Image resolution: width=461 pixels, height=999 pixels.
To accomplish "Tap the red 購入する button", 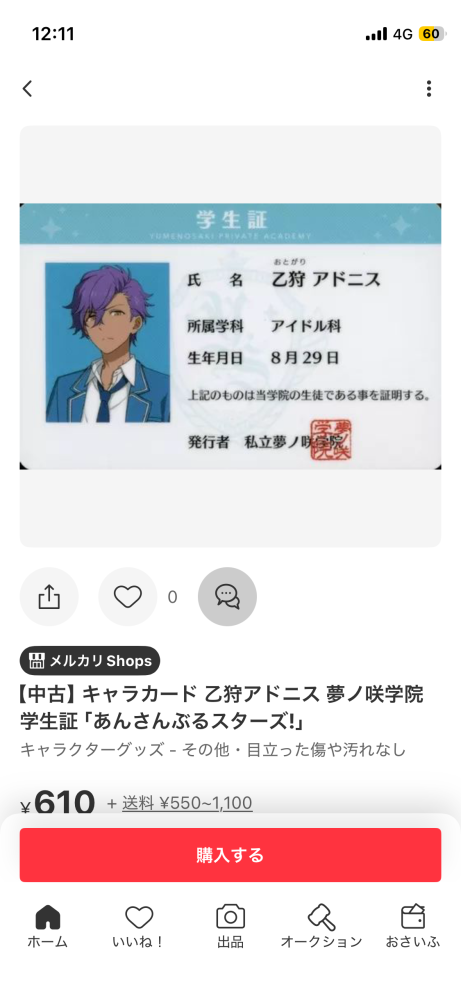I will pyautogui.click(x=230, y=855).
